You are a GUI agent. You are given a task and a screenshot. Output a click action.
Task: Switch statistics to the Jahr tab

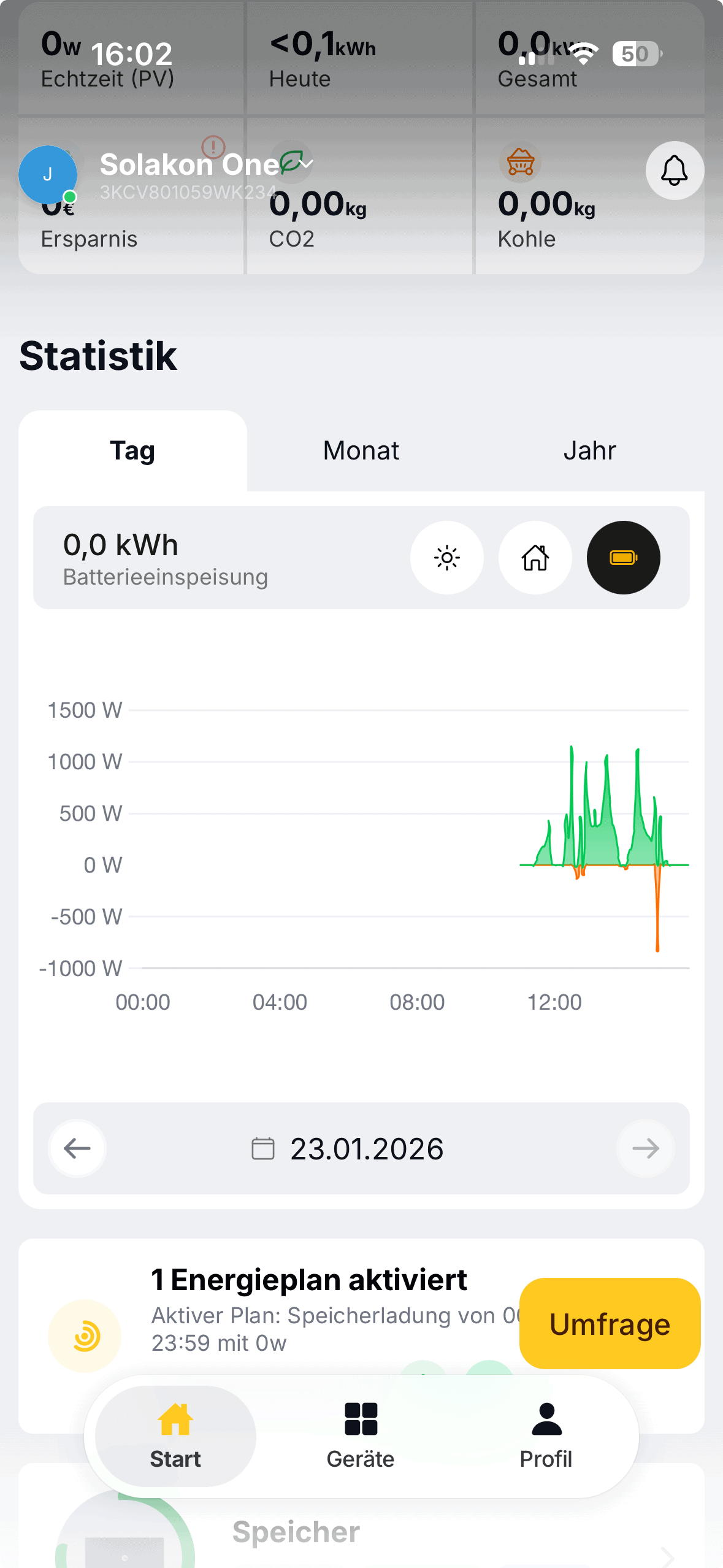[x=589, y=451]
